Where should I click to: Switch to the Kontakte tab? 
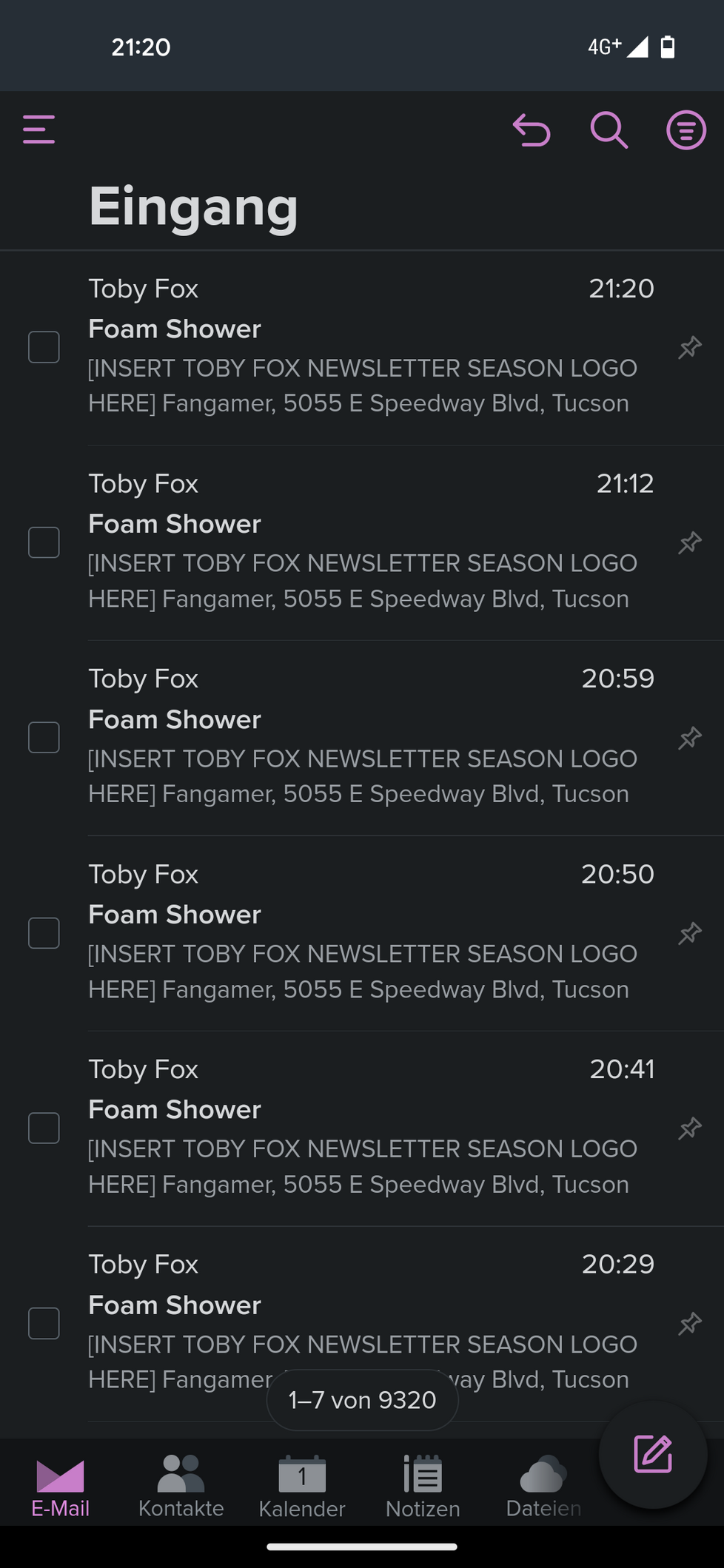click(181, 1486)
